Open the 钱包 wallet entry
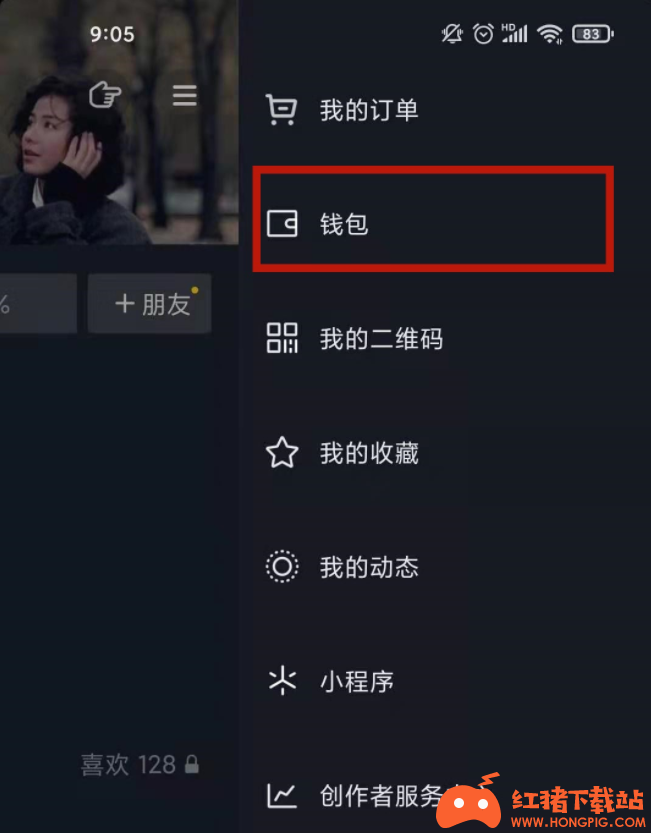651x833 pixels. (x=343, y=224)
